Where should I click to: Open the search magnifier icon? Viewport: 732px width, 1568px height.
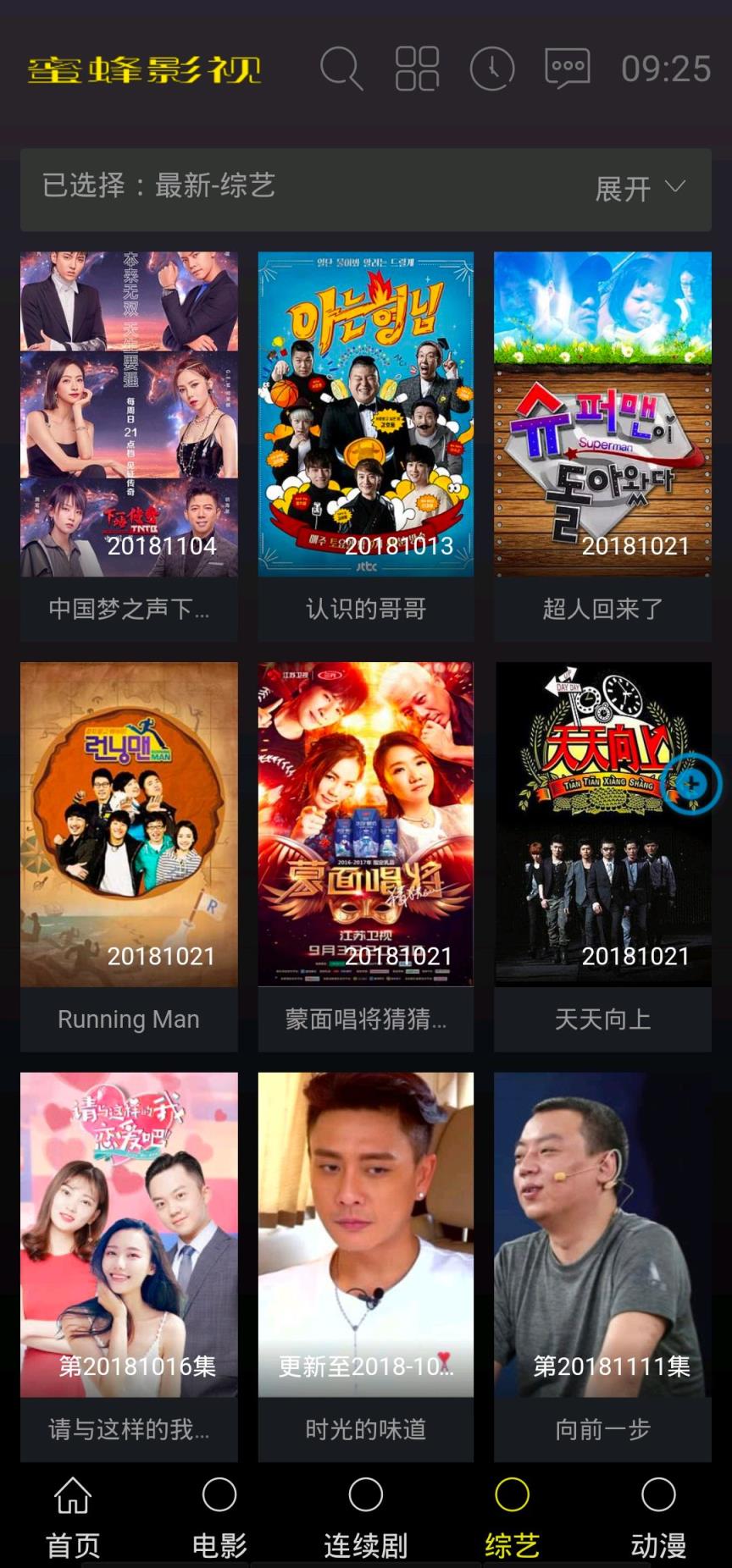341,69
